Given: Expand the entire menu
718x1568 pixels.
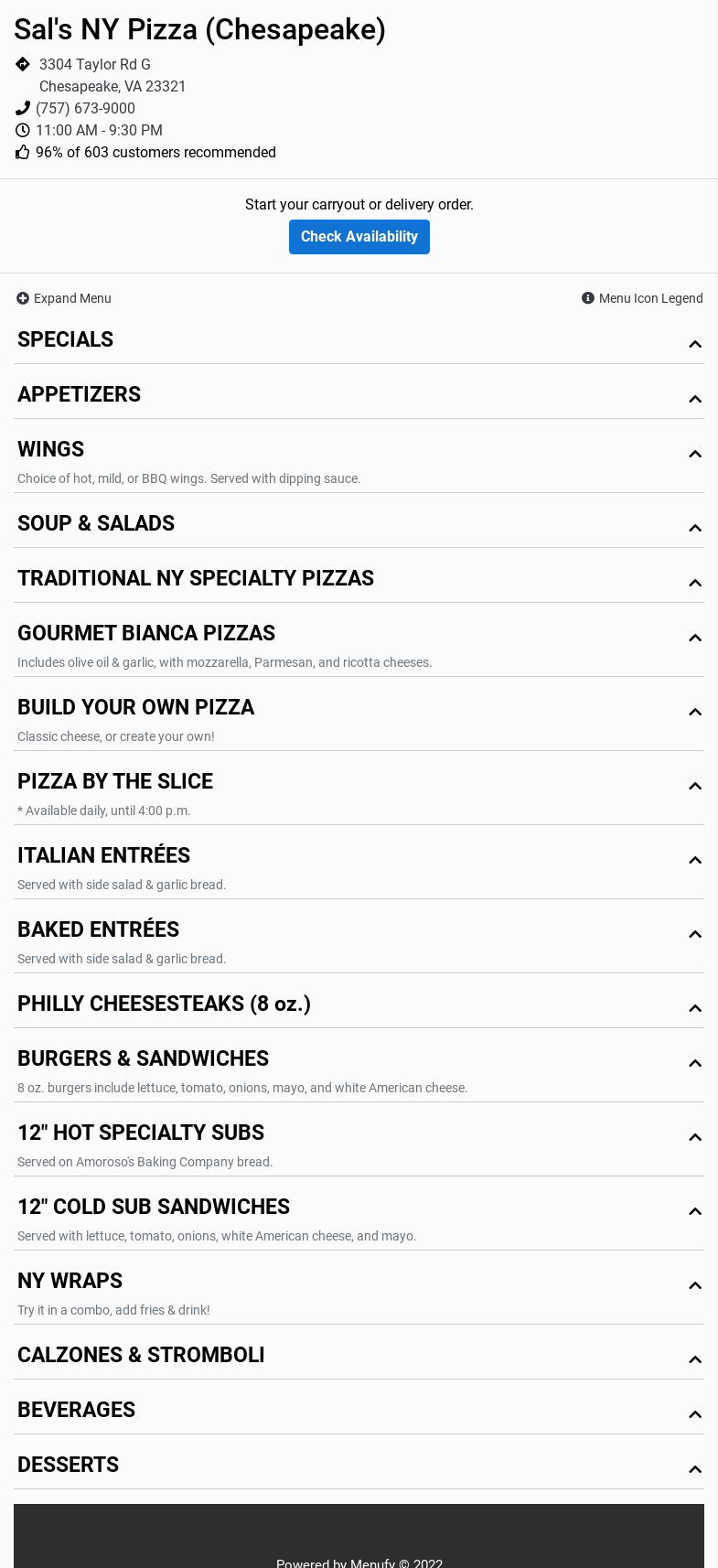Looking at the screenshot, I should point(64,298).
